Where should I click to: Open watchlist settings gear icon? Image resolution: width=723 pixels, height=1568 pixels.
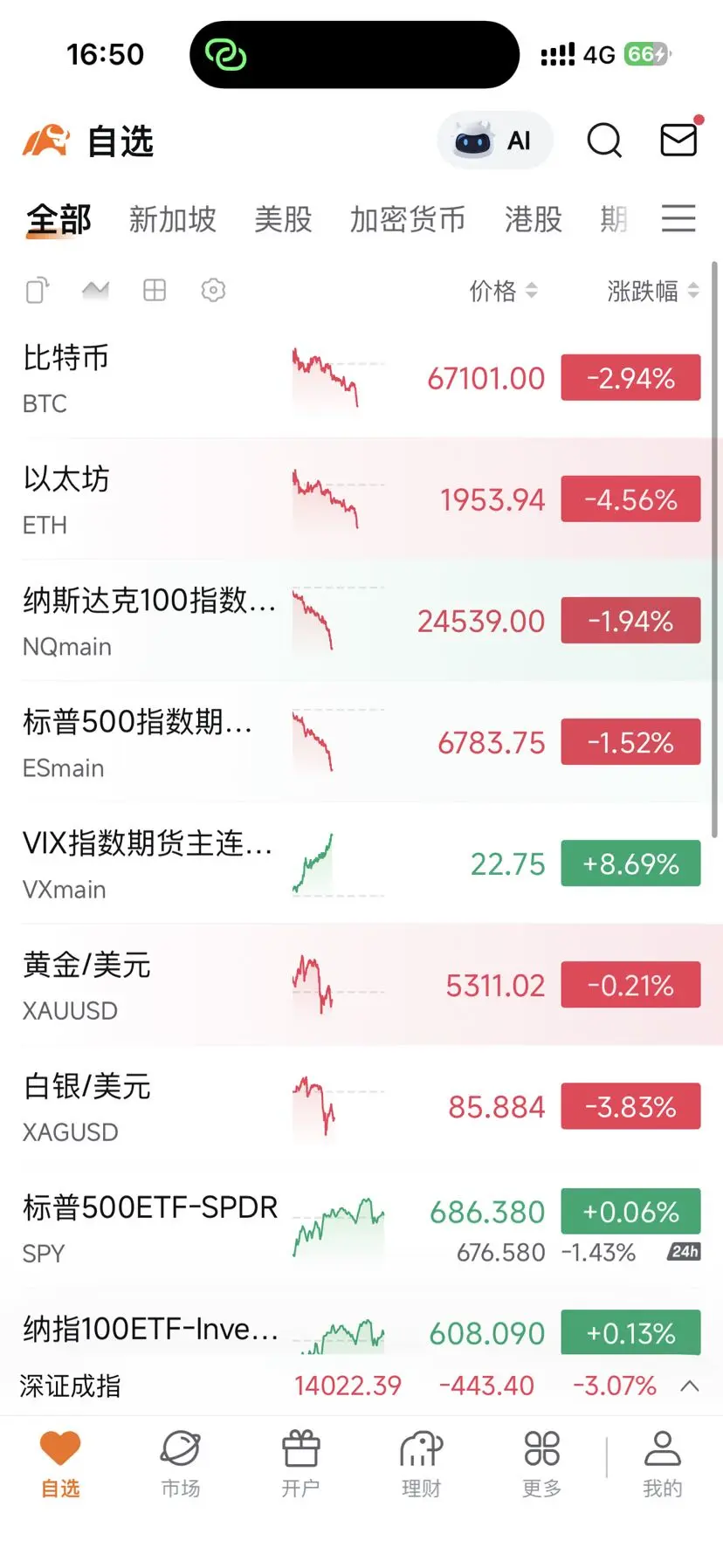click(x=213, y=290)
